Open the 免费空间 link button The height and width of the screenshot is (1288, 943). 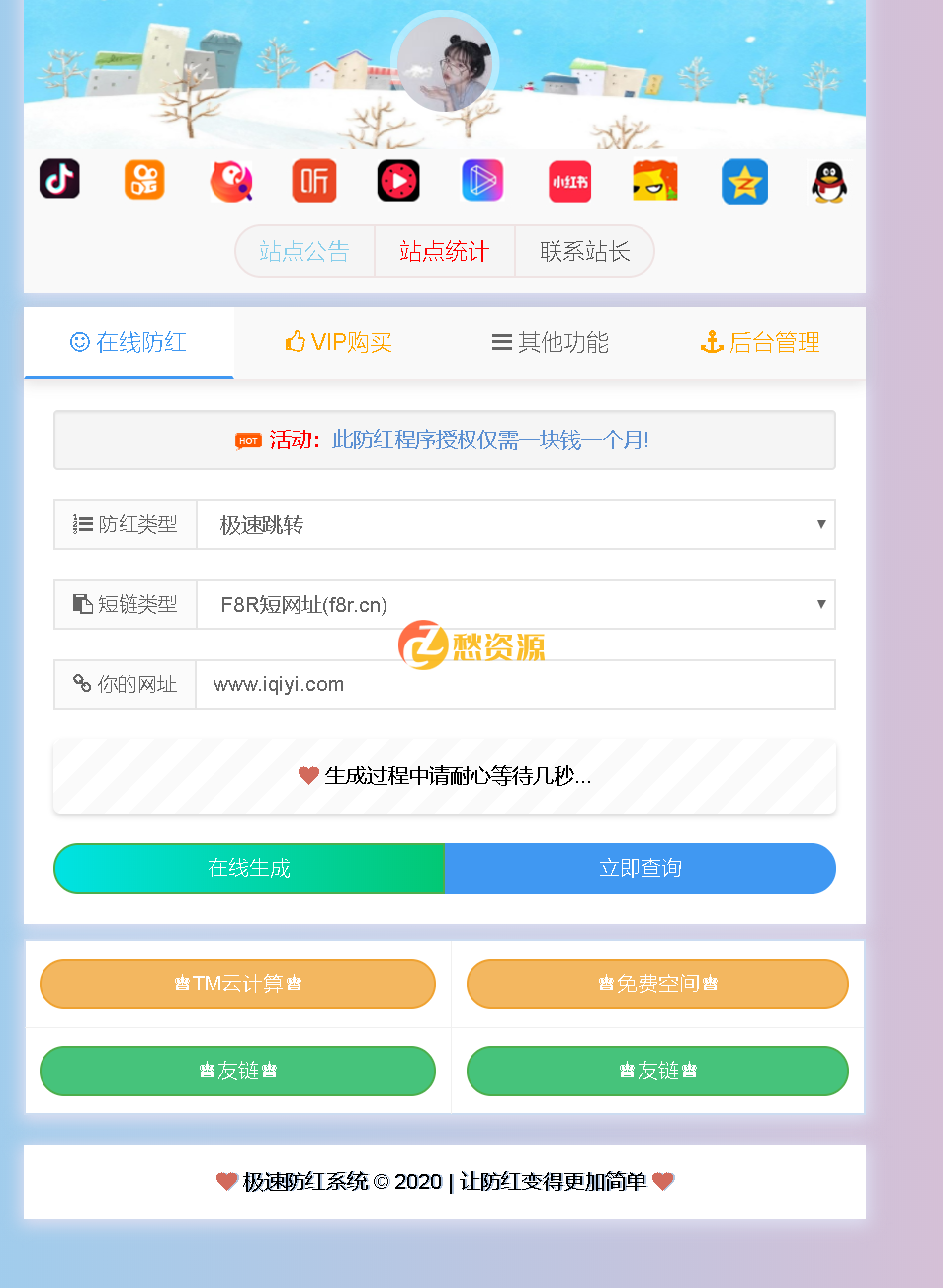point(657,984)
